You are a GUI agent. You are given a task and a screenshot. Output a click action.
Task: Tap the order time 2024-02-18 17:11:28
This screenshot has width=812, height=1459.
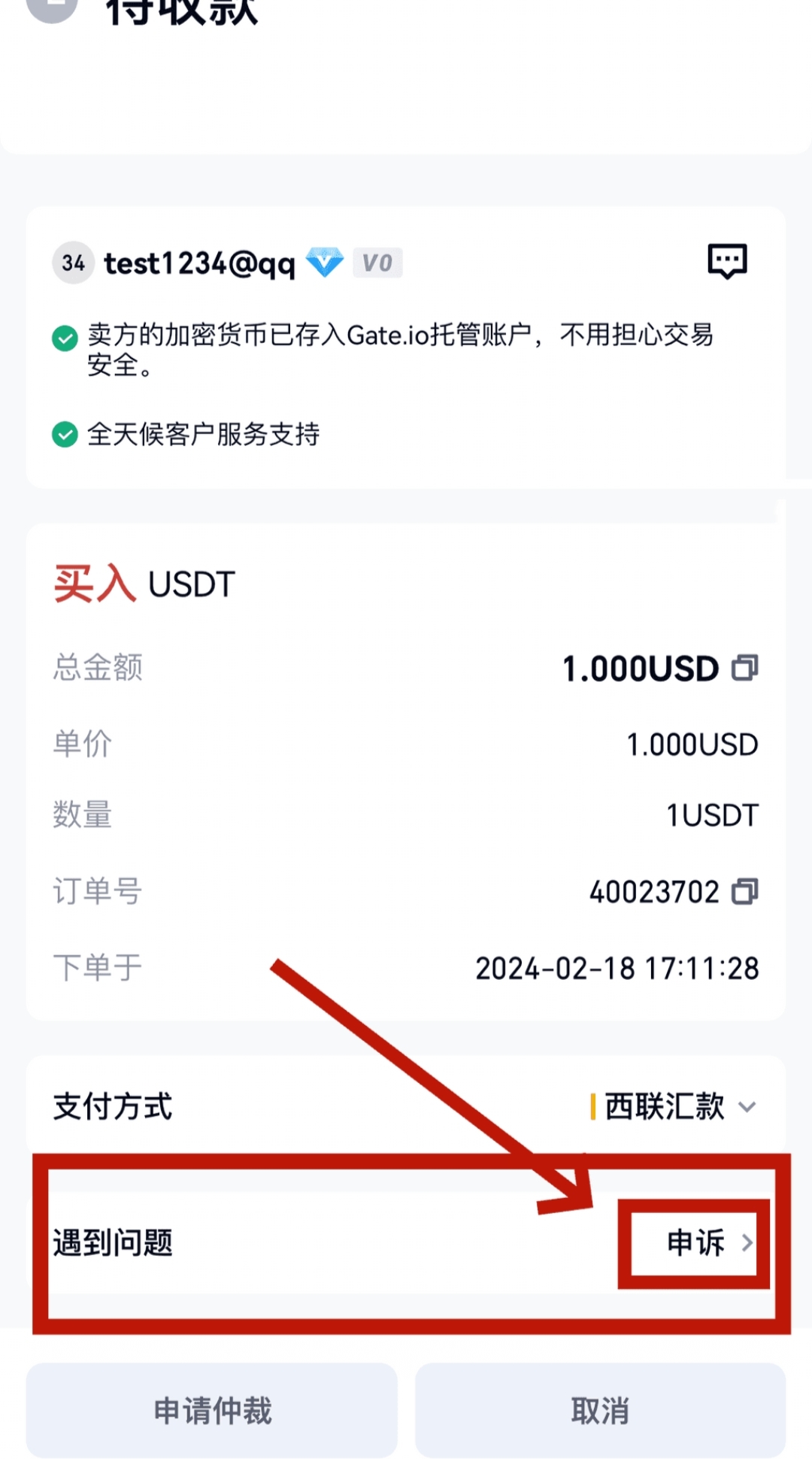click(617, 969)
